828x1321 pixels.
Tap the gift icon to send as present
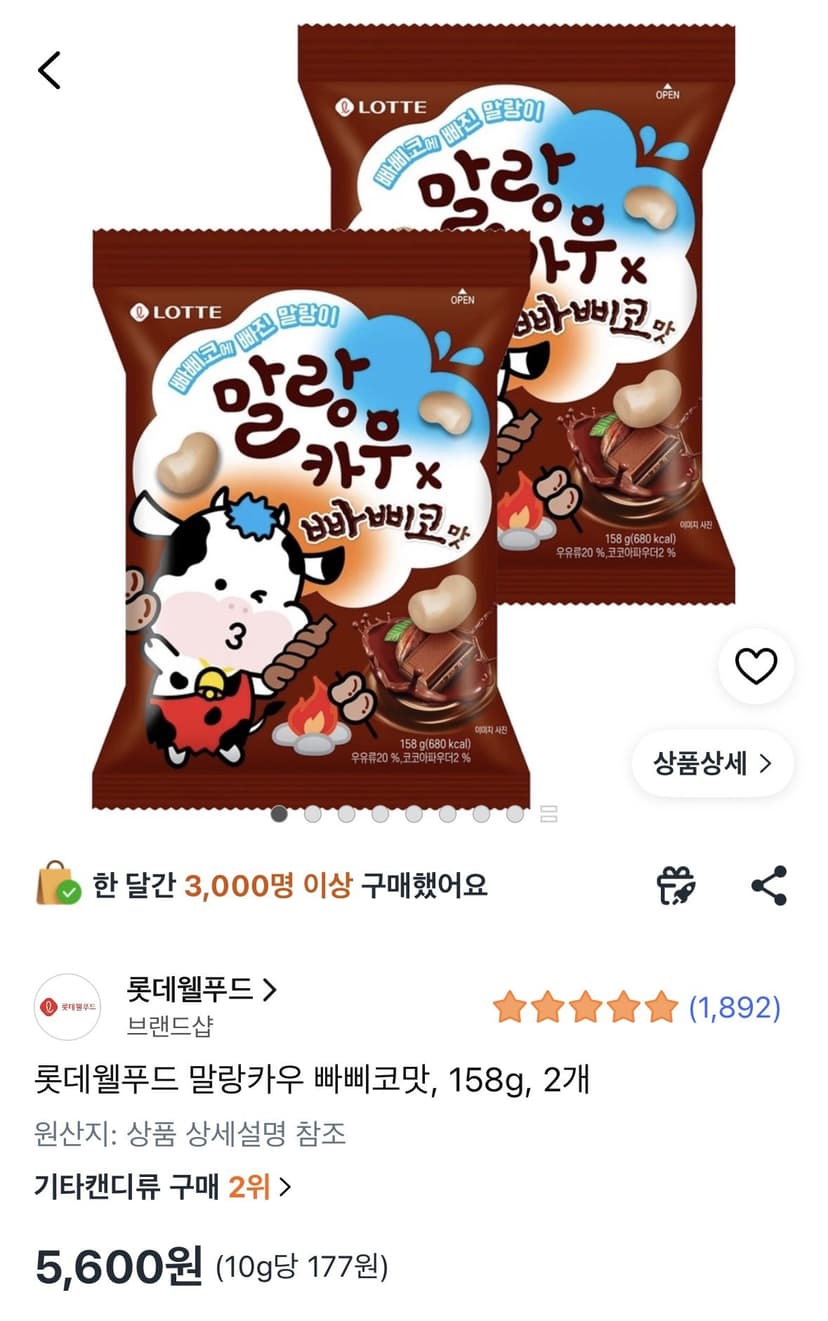(x=676, y=885)
